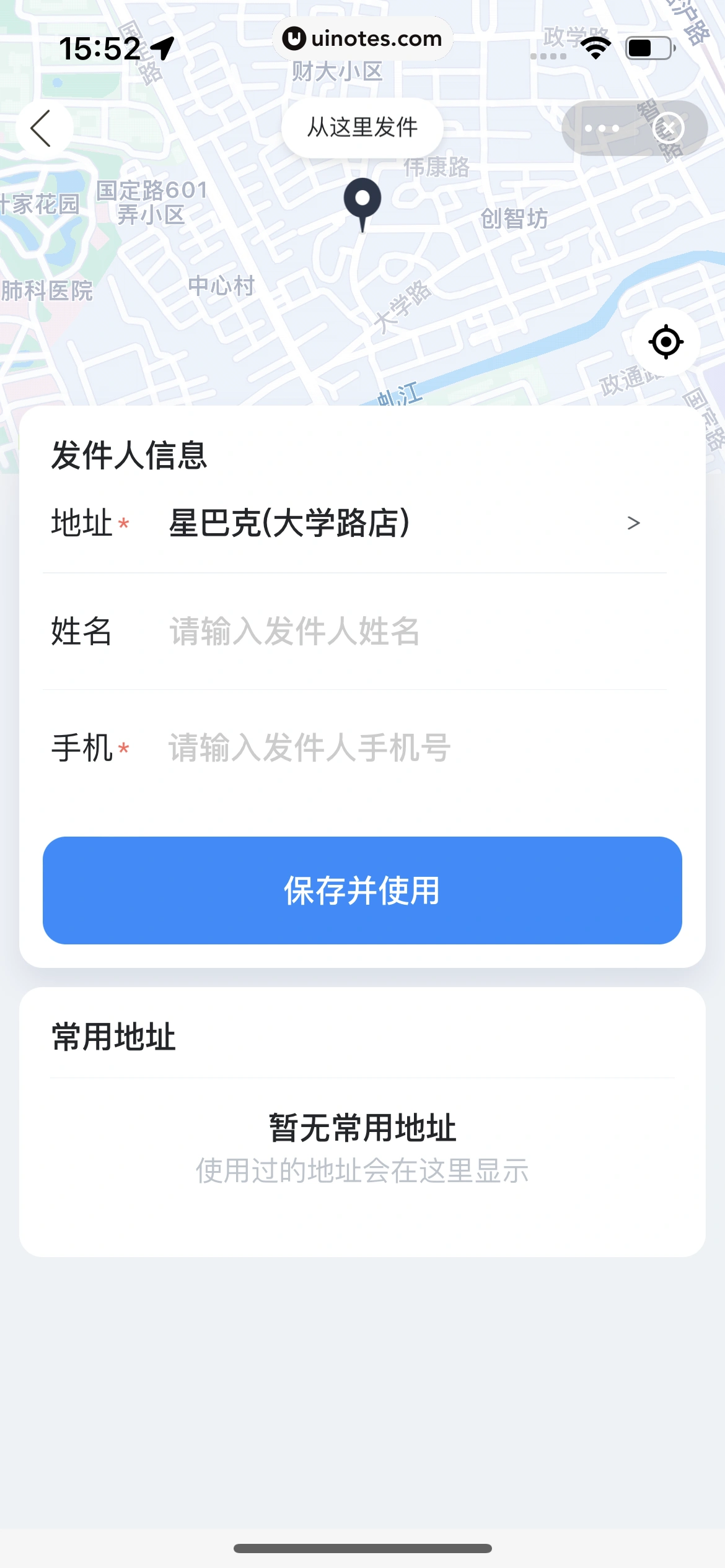Tap the mini program close circle button

[668, 126]
